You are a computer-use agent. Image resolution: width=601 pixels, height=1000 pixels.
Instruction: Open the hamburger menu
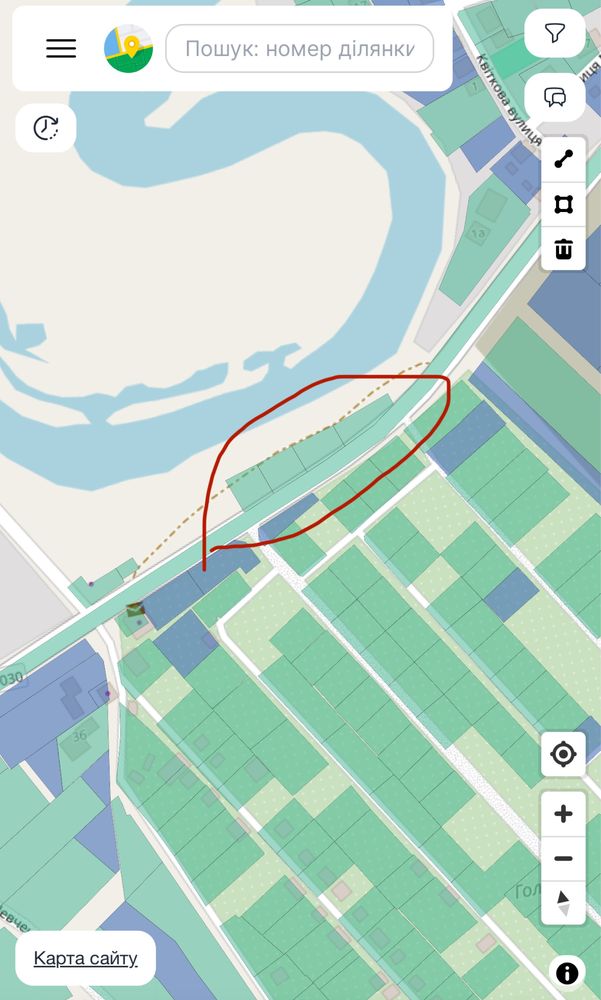pyautogui.click(x=61, y=48)
